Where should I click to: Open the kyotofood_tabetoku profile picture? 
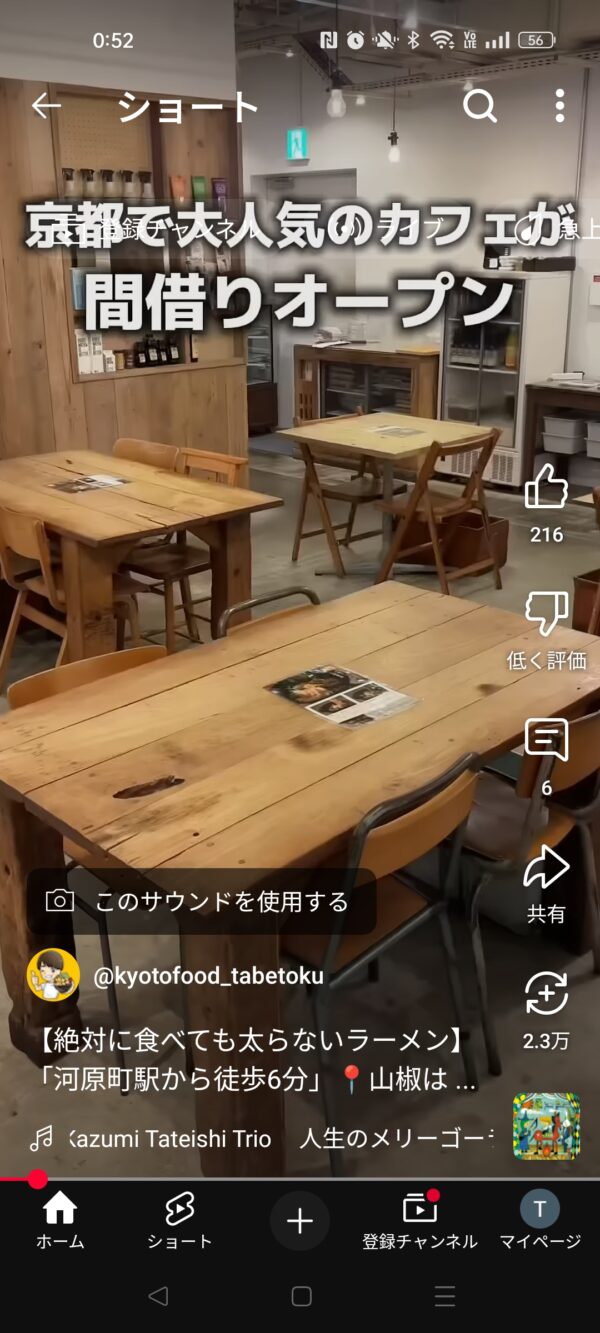point(53,975)
